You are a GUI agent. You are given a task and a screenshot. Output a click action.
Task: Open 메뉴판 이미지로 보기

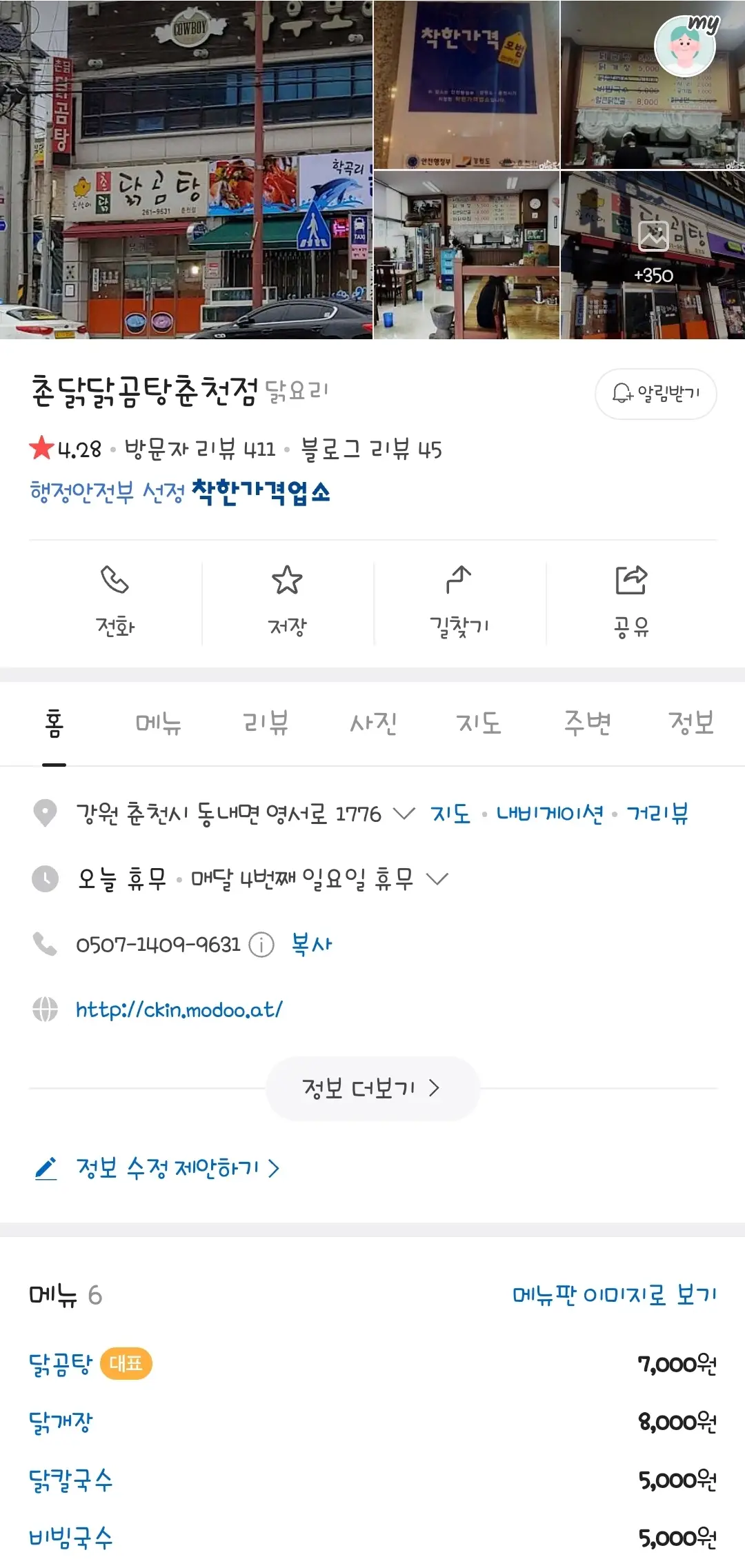click(614, 1295)
